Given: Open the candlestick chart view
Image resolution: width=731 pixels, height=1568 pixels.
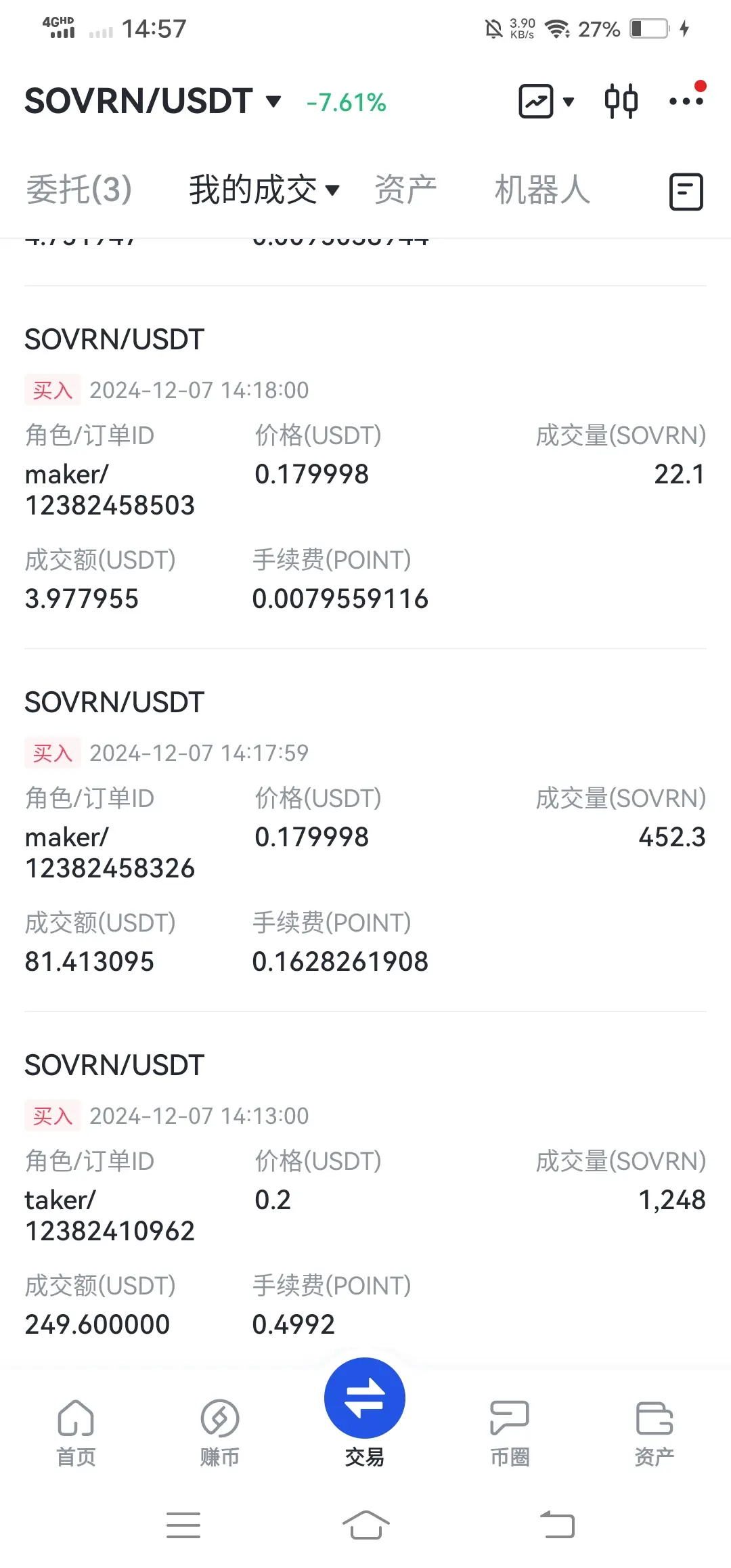Looking at the screenshot, I should tap(621, 102).
